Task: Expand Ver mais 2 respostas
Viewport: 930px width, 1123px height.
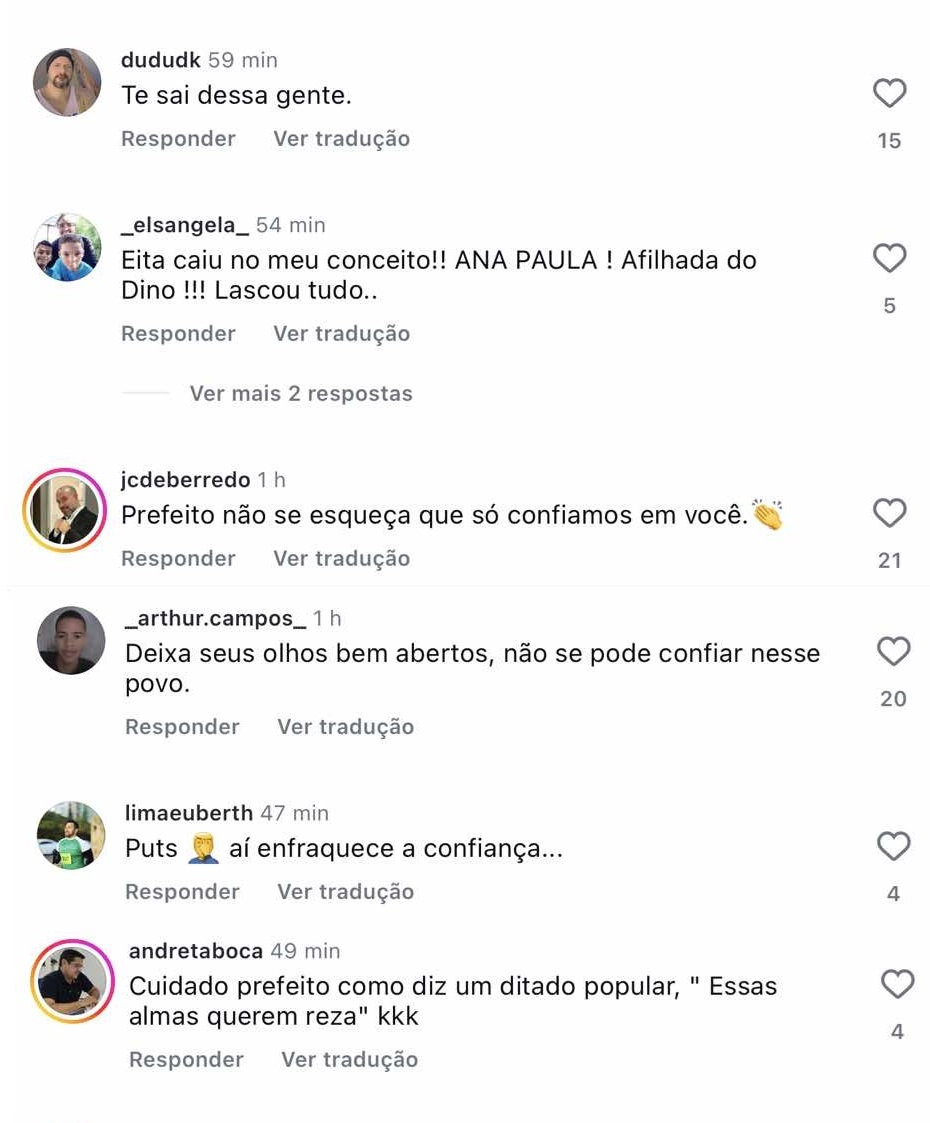Action: coord(300,394)
